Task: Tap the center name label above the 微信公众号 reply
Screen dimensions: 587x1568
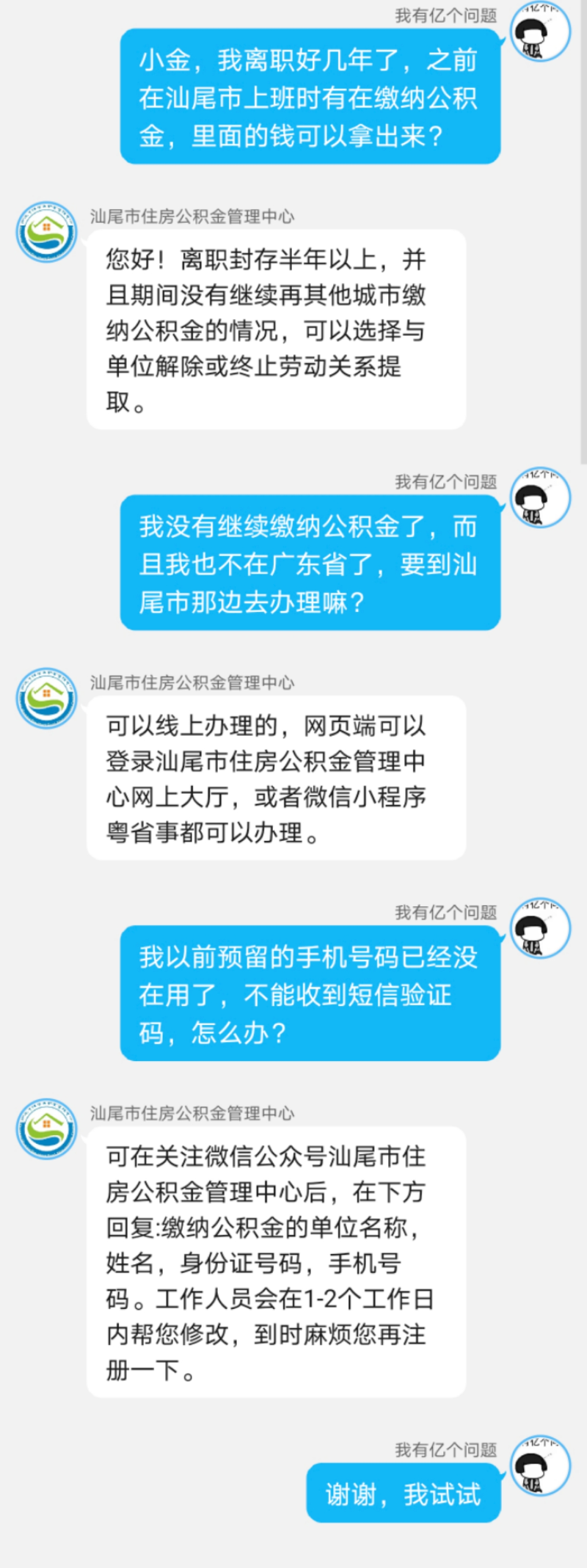Action: [x=194, y=1112]
